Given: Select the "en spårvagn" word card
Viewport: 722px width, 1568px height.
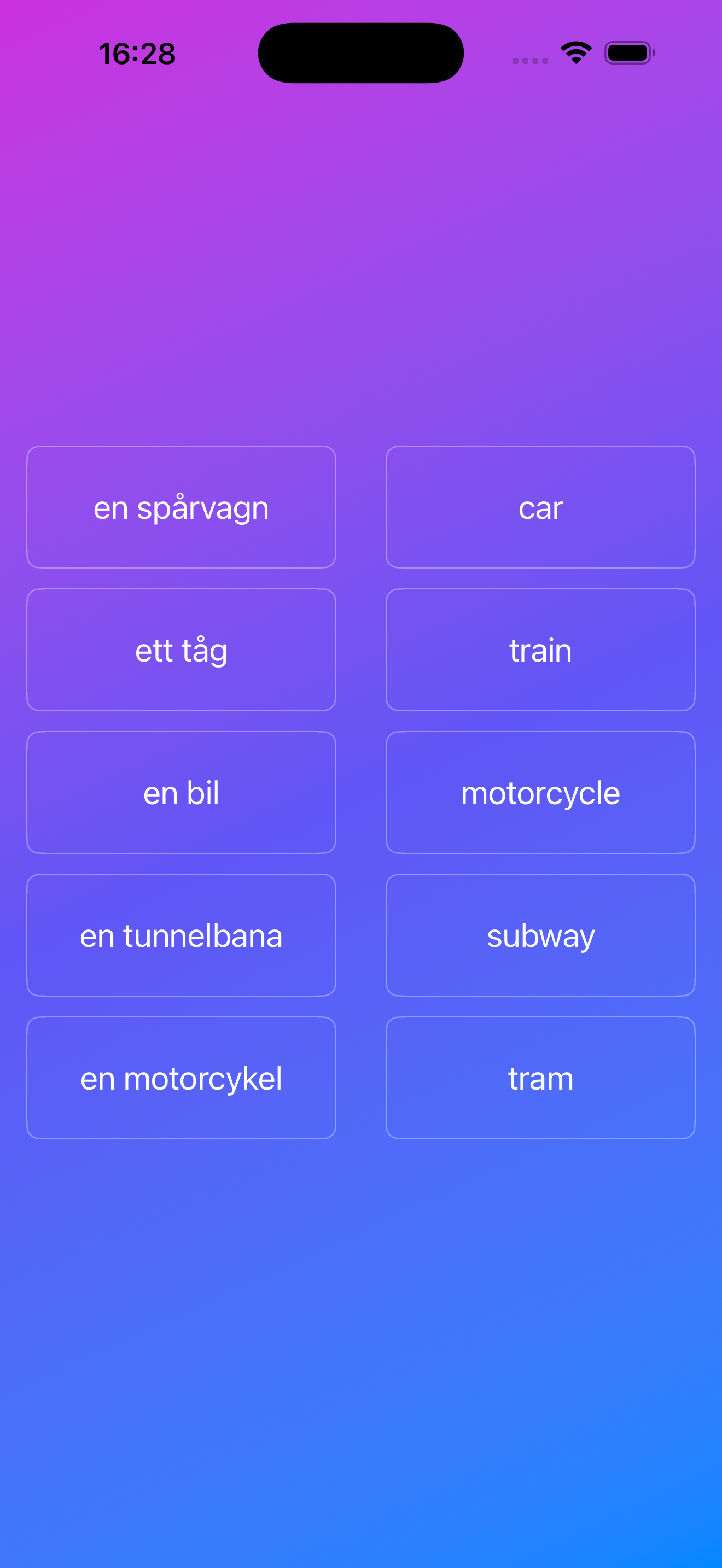Looking at the screenshot, I should 181,507.
